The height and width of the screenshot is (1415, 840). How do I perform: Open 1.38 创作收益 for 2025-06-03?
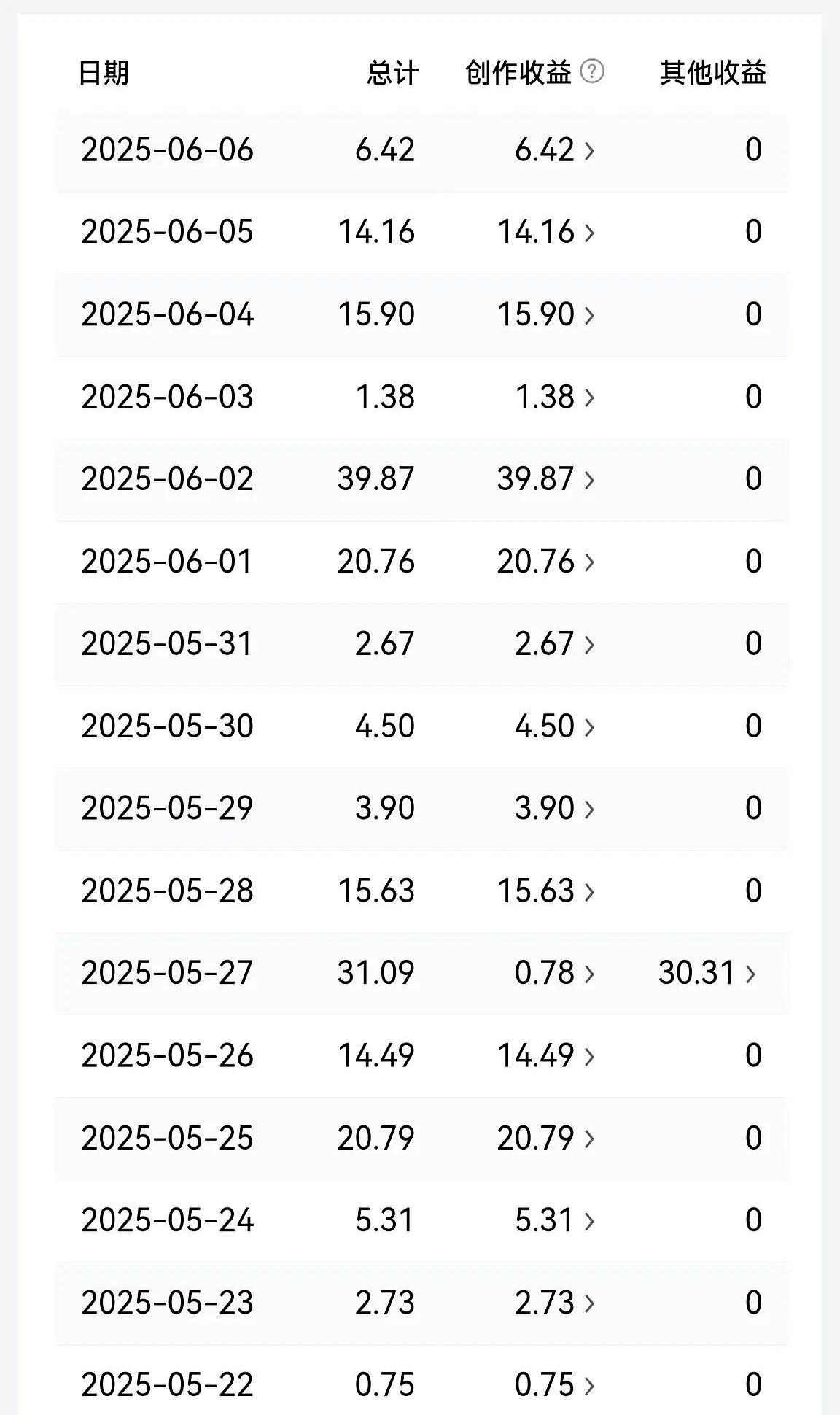[x=555, y=397]
